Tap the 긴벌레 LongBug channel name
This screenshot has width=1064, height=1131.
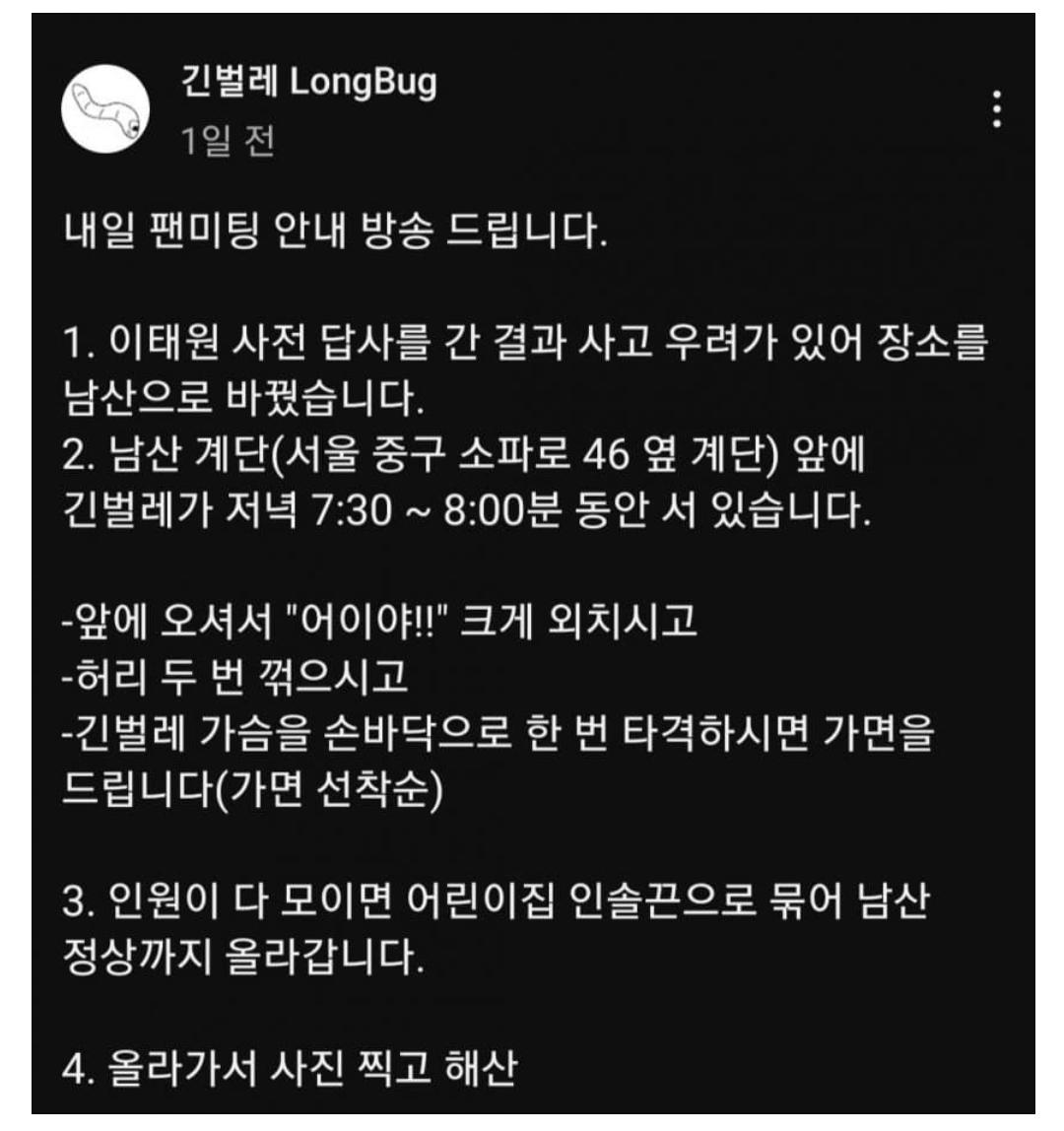[x=308, y=83]
